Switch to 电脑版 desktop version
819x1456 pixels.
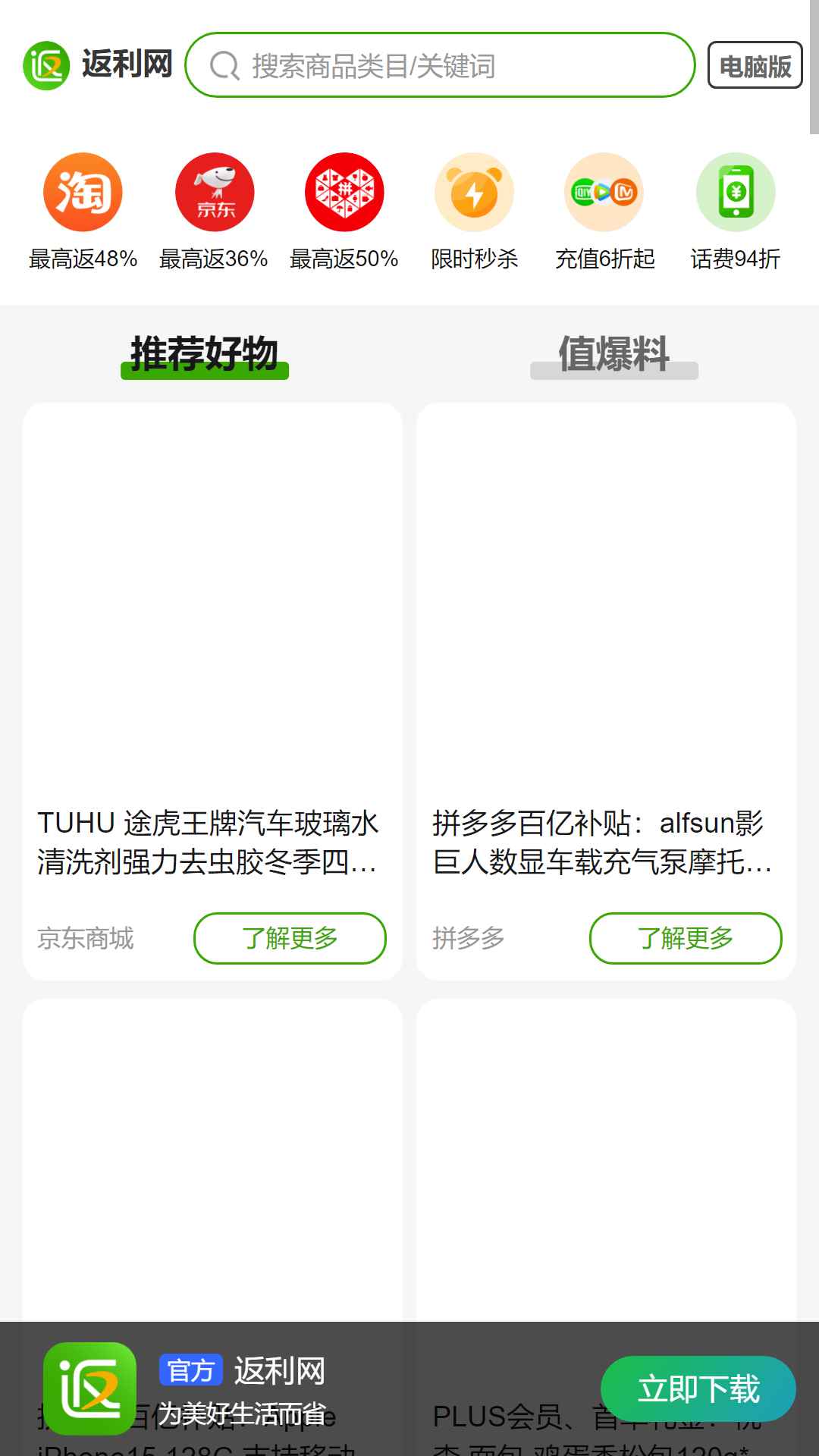(755, 65)
